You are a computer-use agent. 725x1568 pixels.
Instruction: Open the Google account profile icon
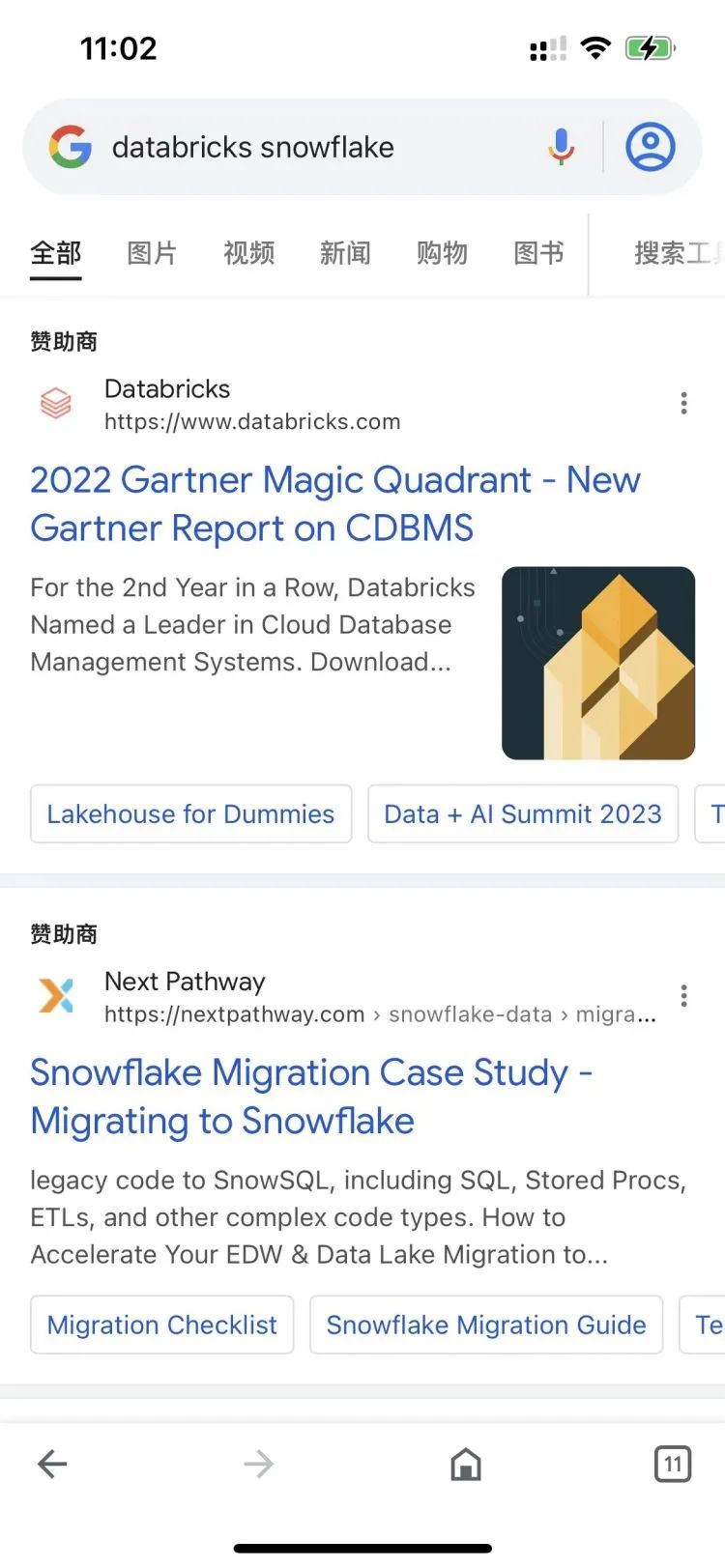coord(650,147)
